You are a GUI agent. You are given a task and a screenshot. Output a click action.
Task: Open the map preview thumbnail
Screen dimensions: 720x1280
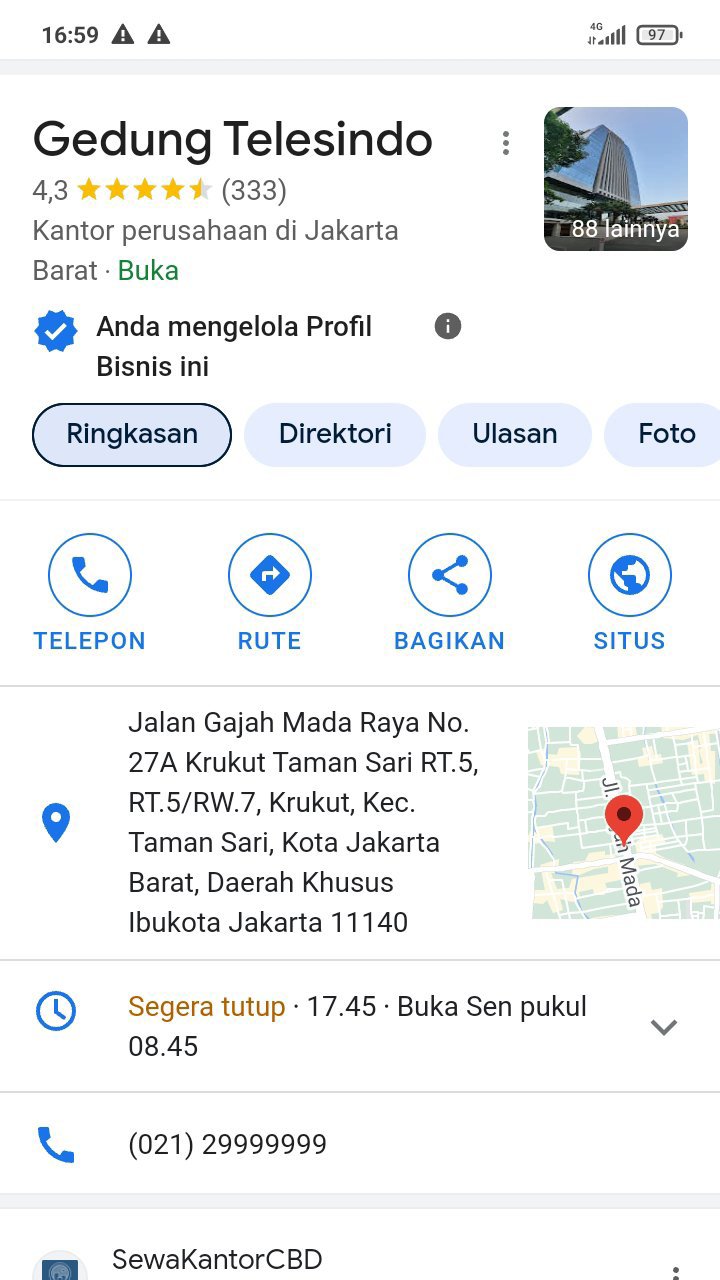(x=623, y=822)
